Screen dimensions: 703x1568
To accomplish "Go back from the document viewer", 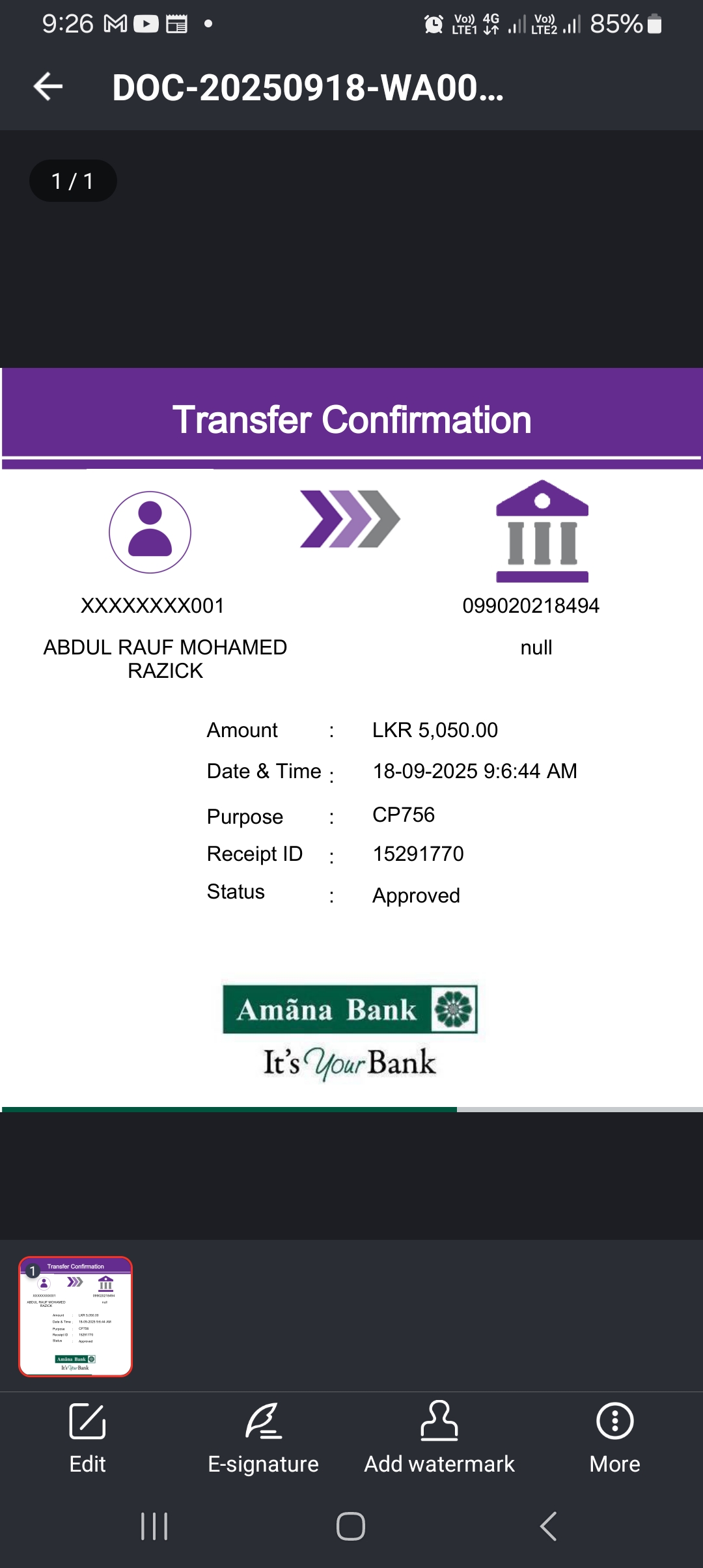I will point(48,87).
